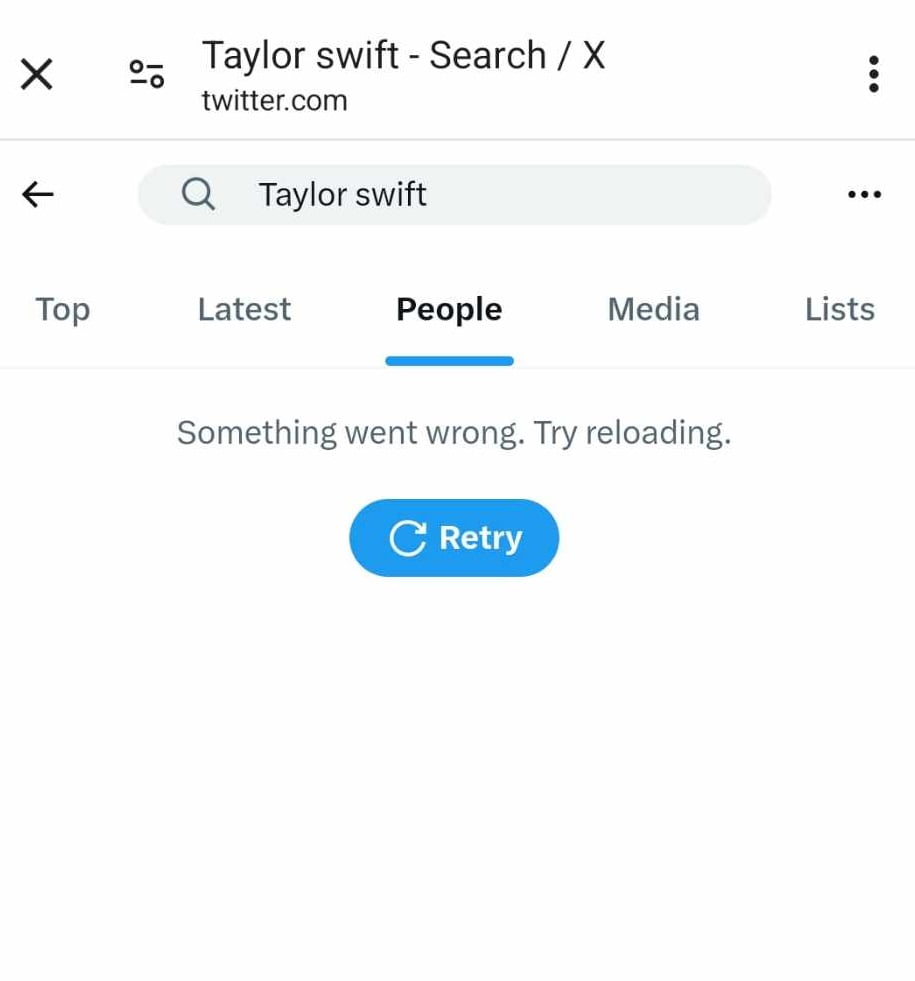
Task: Close the browser custom tab
Action: point(37,74)
